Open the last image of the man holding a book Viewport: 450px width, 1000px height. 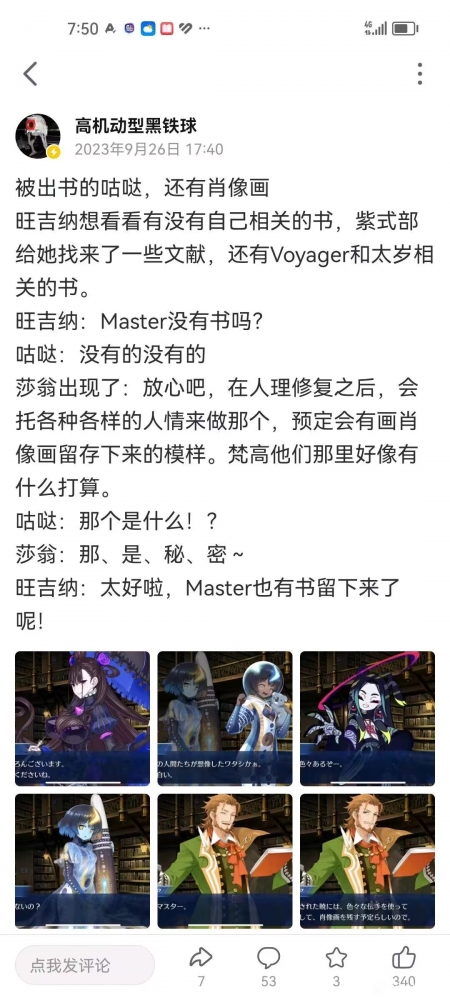click(368, 861)
